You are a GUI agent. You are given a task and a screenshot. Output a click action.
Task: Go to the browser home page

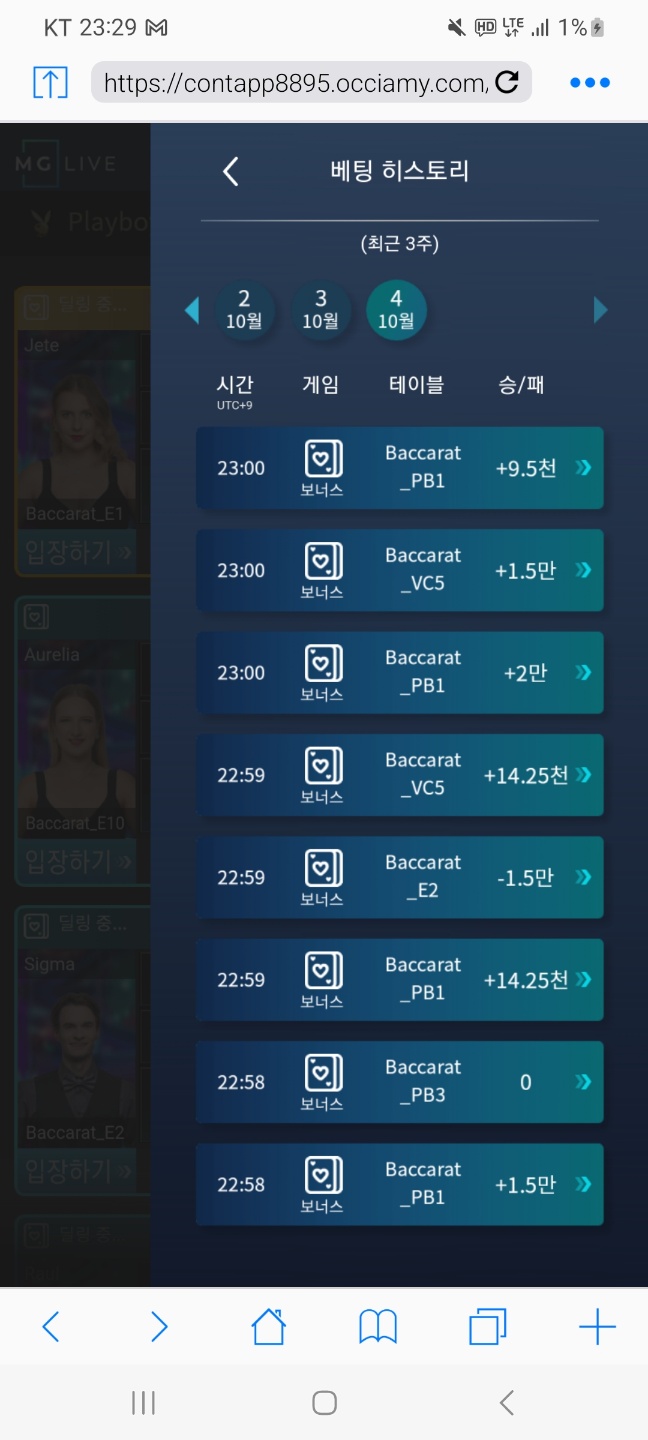click(x=268, y=1327)
